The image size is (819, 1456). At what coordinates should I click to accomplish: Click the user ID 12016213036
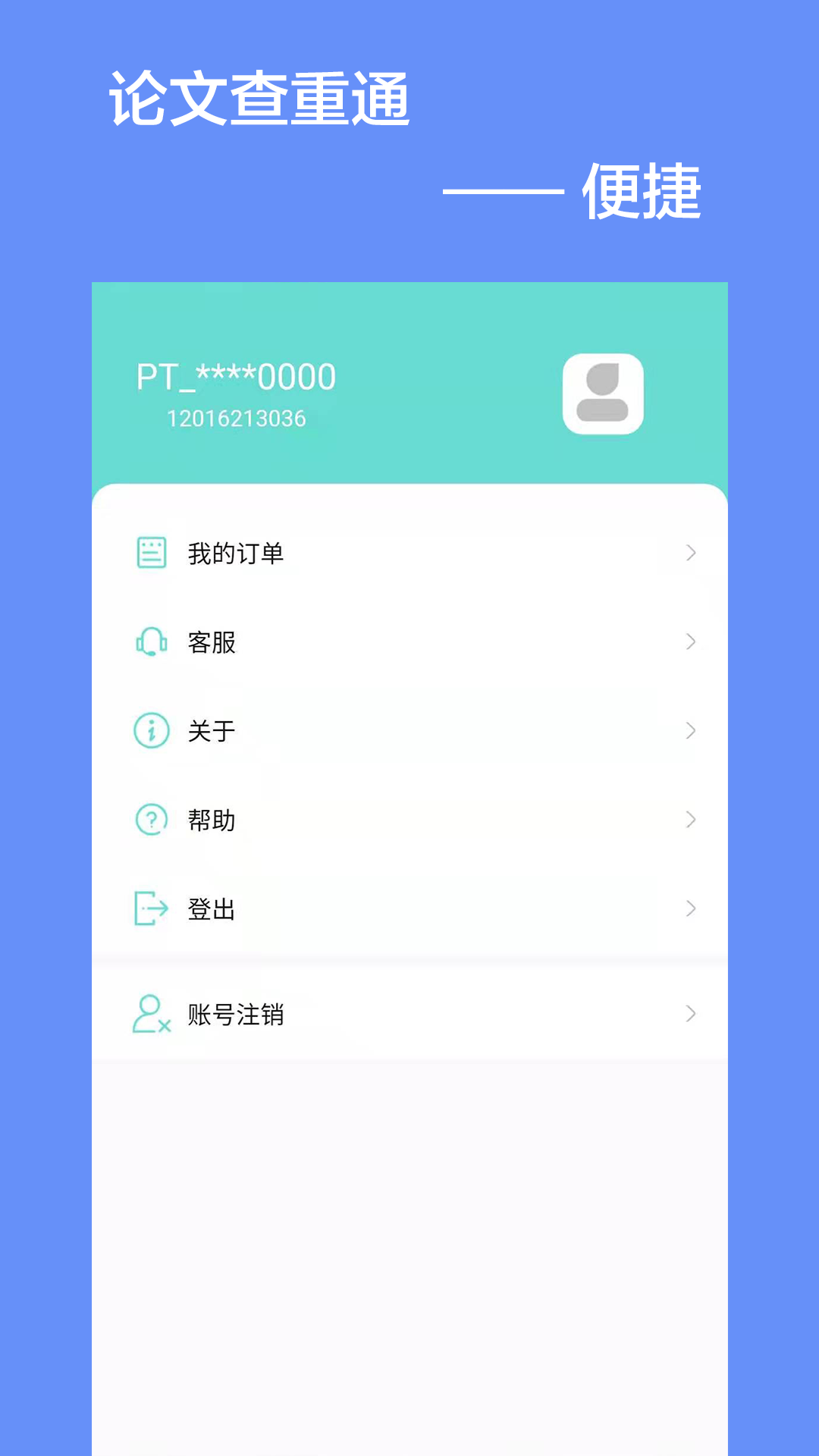point(235,418)
